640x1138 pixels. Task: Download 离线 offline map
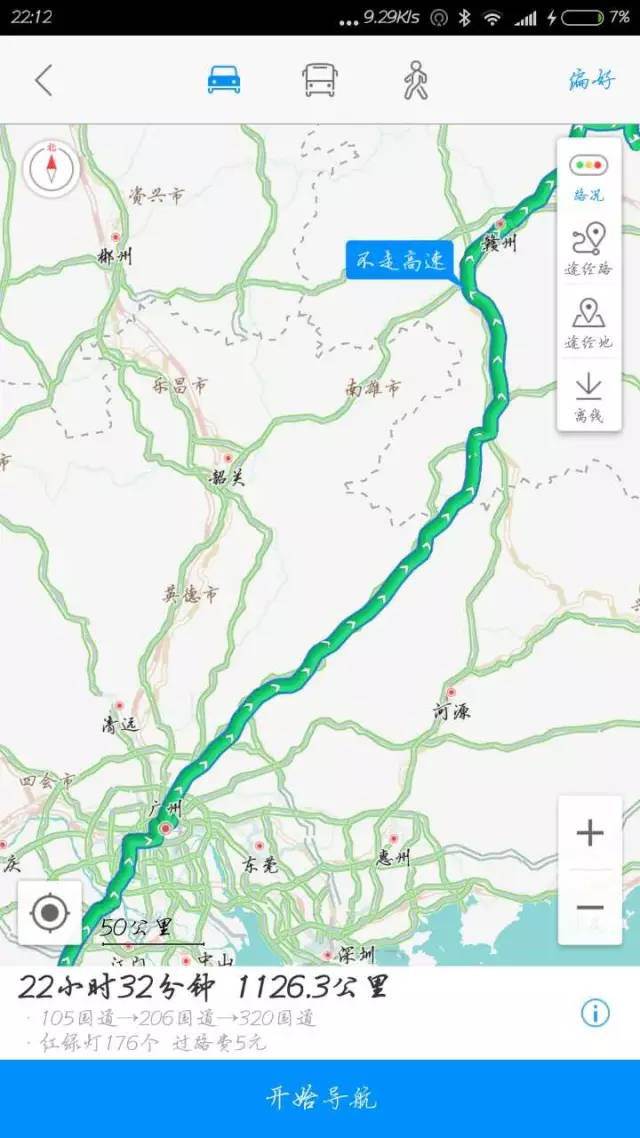(x=588, y=397)
